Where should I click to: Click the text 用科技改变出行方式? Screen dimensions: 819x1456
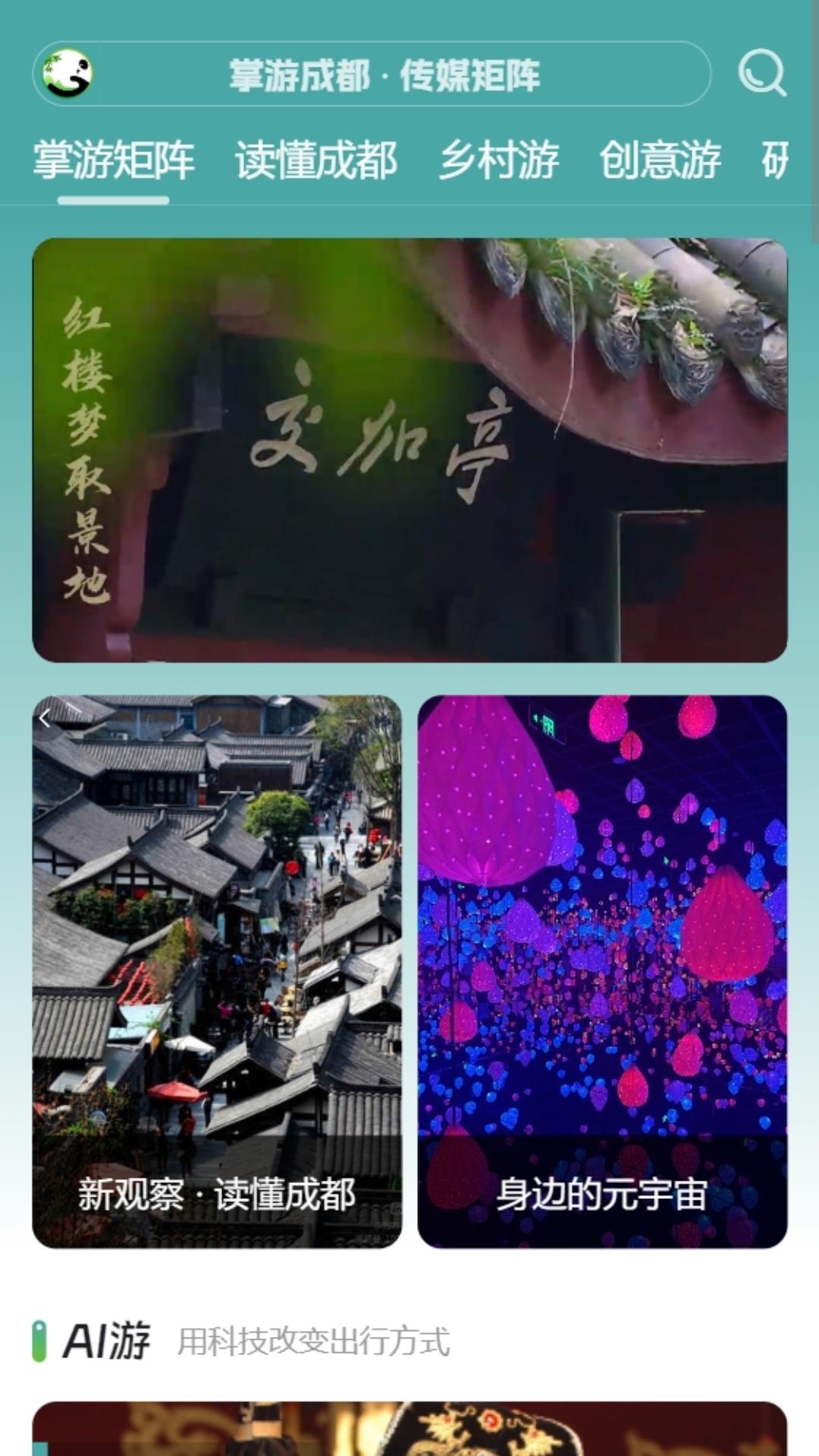coord(315,1341)
